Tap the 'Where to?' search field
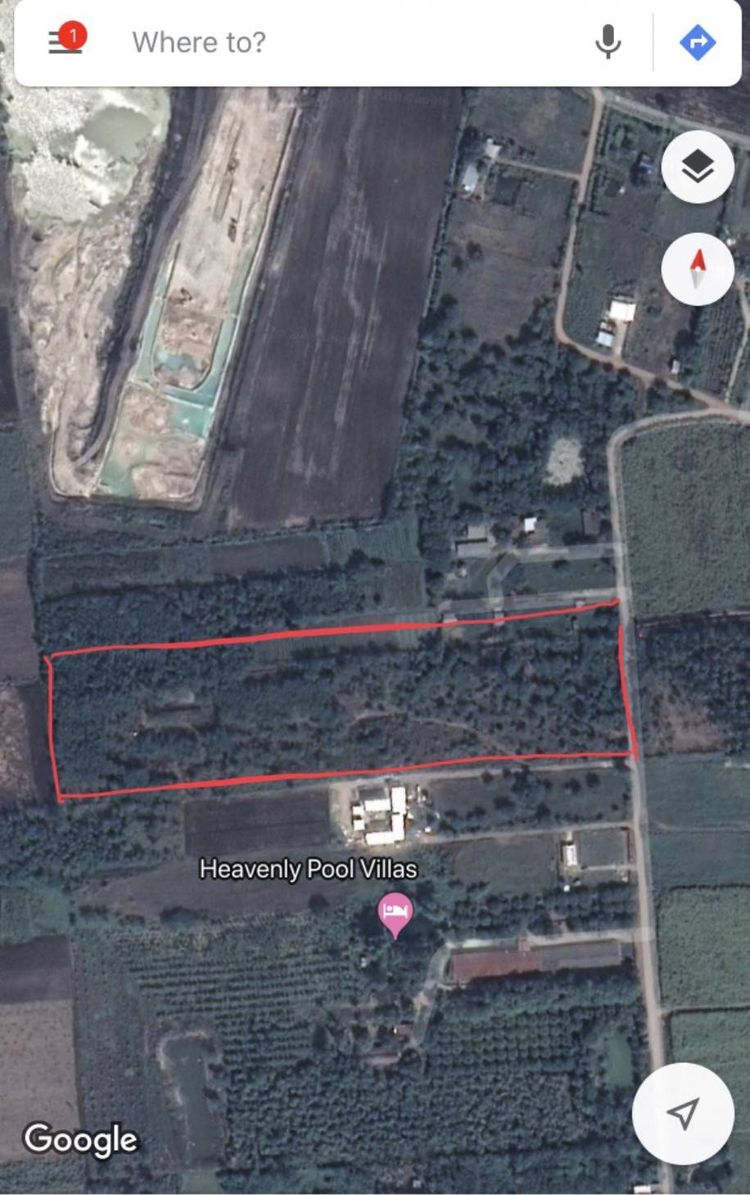The width and height of the screenshot is (750, 1195). (x=350, y=42)
